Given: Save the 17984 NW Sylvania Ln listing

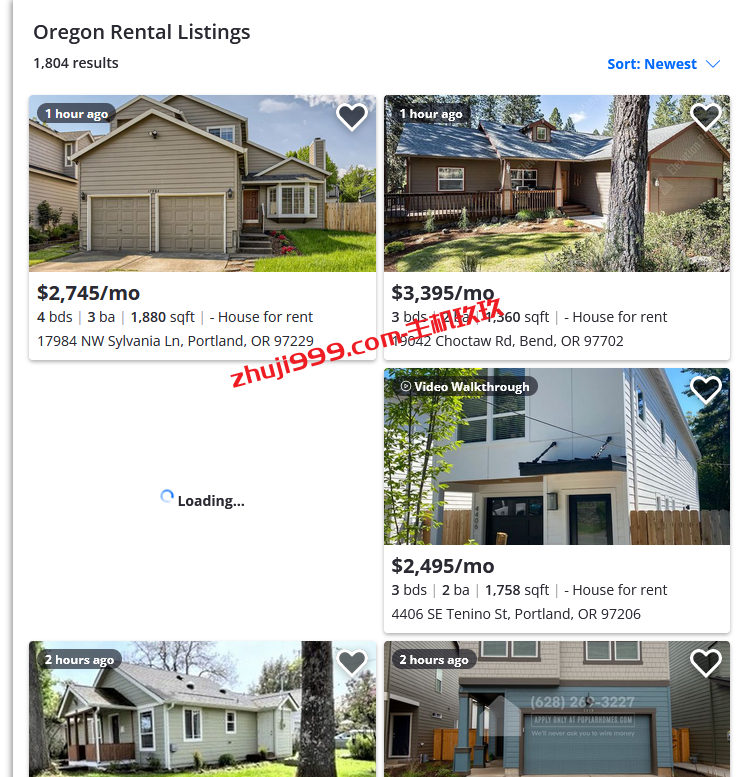Looking at the screenshot, I should (352, 117).
